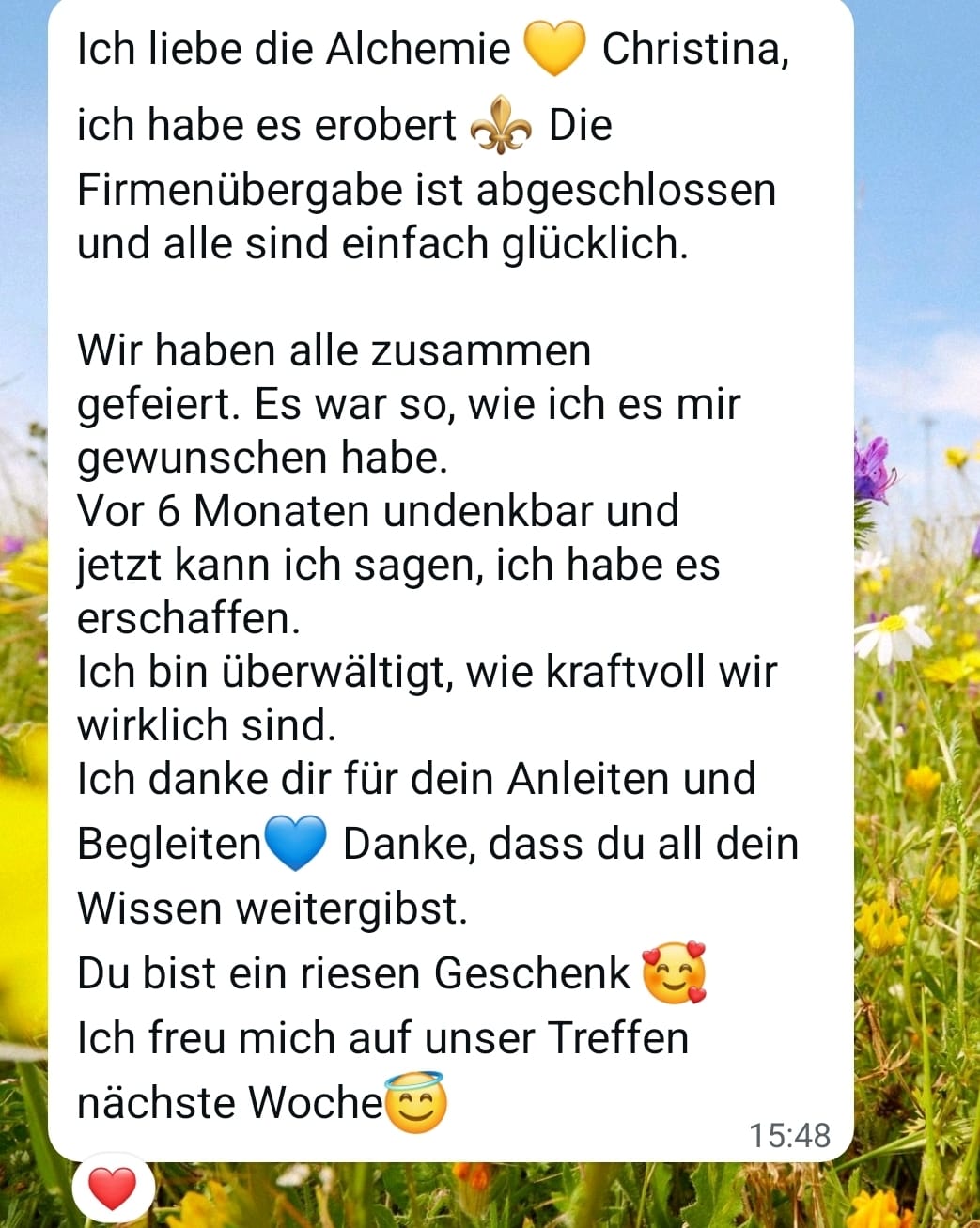Open the red heart reaction under the message

[112, 1189]
